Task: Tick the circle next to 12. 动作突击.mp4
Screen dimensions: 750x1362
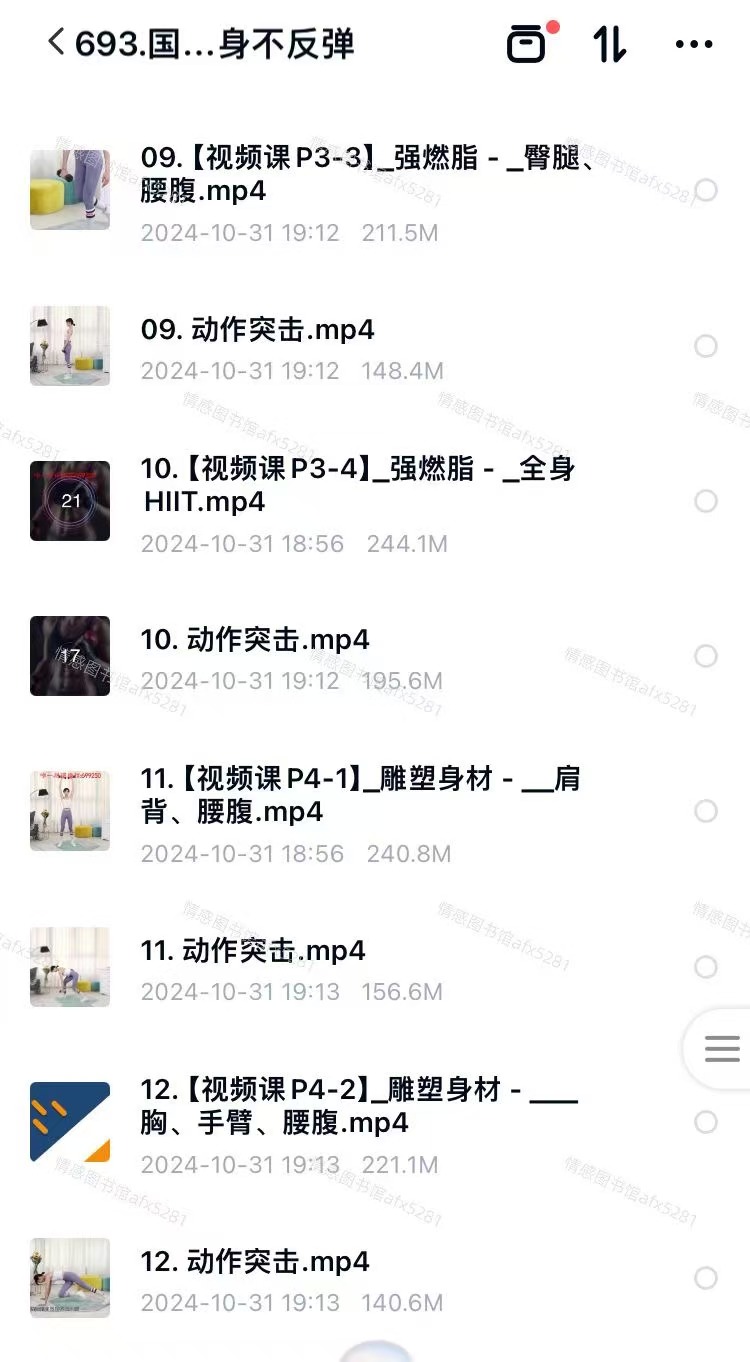Action: point(706,1278)
